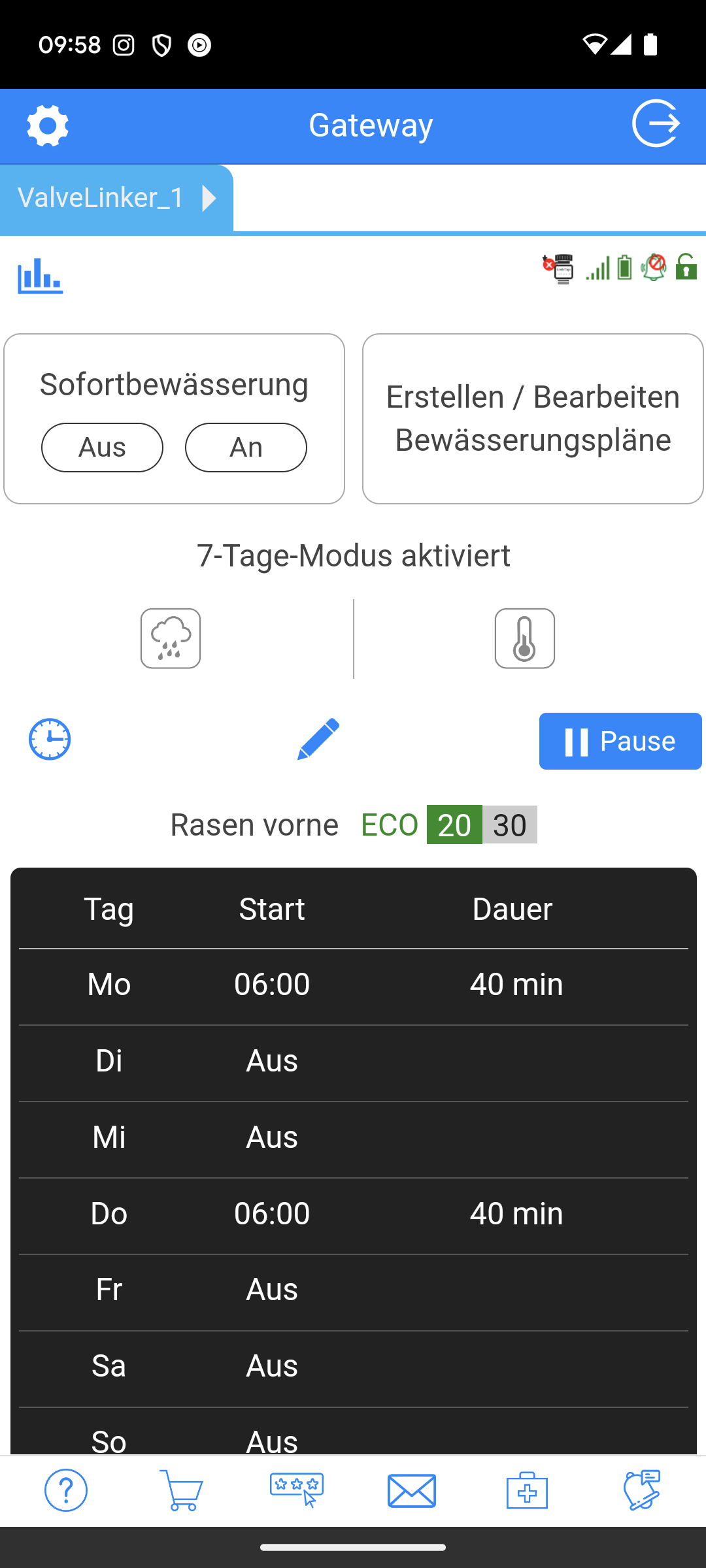Tap the logout icon in the header
This screenshot has width=706, height=1568.
[656, 123]
